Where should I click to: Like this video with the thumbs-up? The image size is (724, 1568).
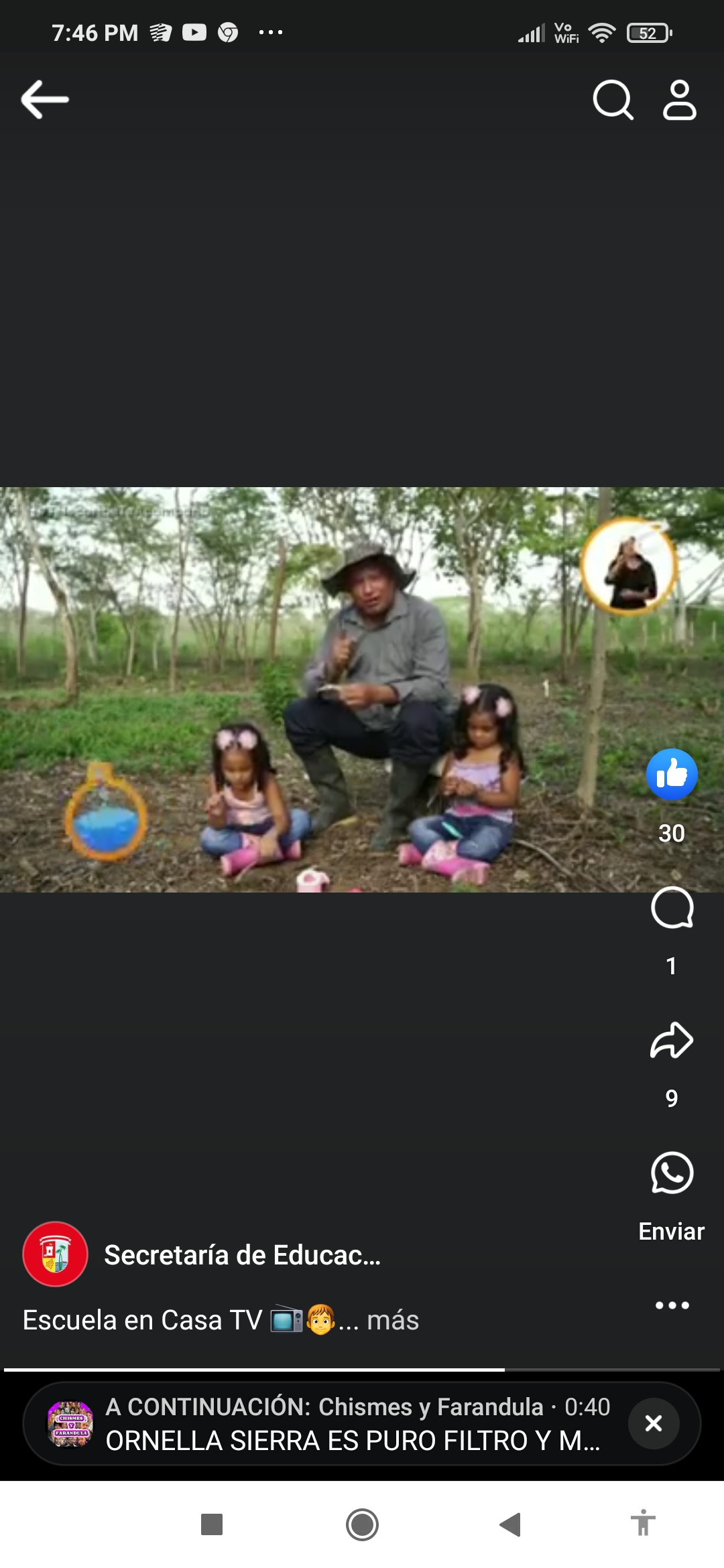point(672,775)
